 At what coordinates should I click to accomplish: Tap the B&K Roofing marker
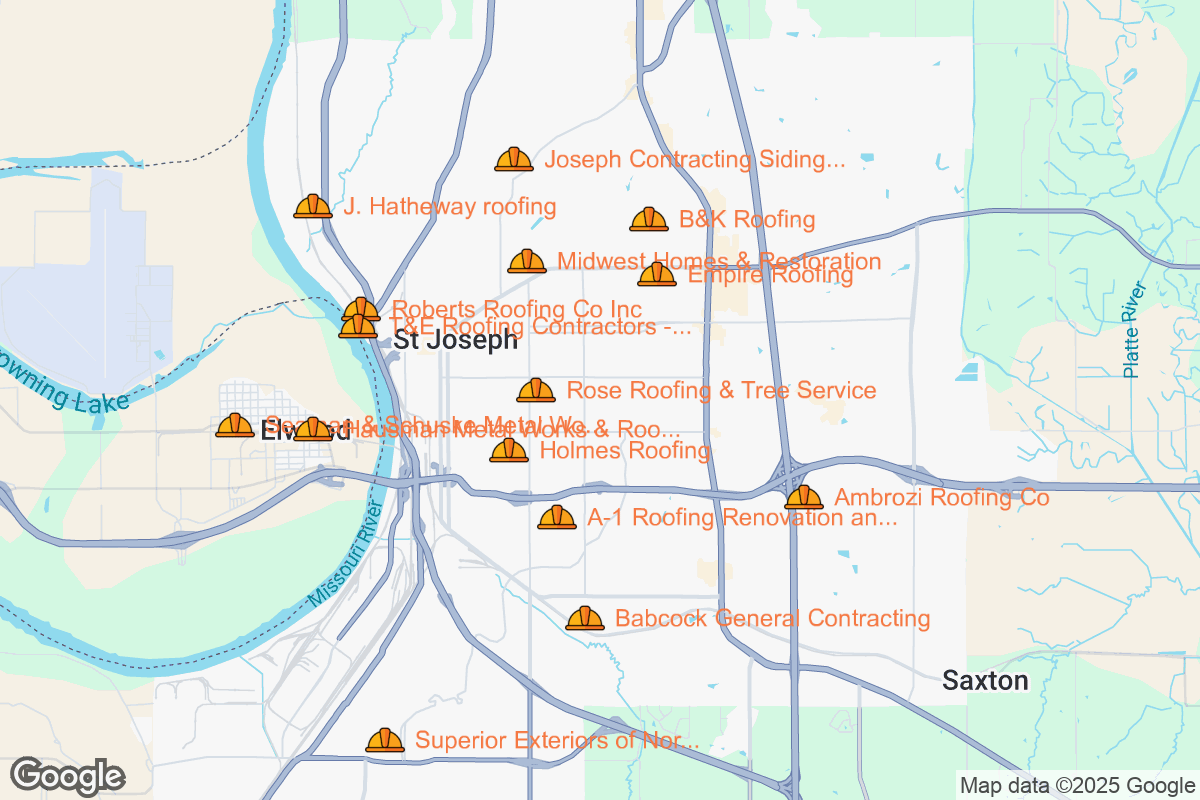click(649, 220)
